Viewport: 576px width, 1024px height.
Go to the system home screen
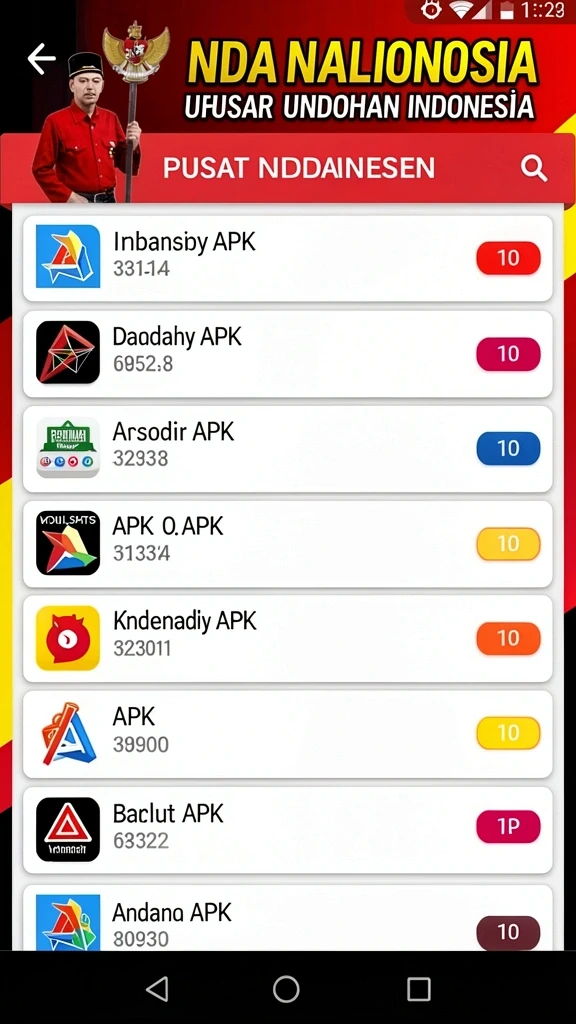click(286, 989)
